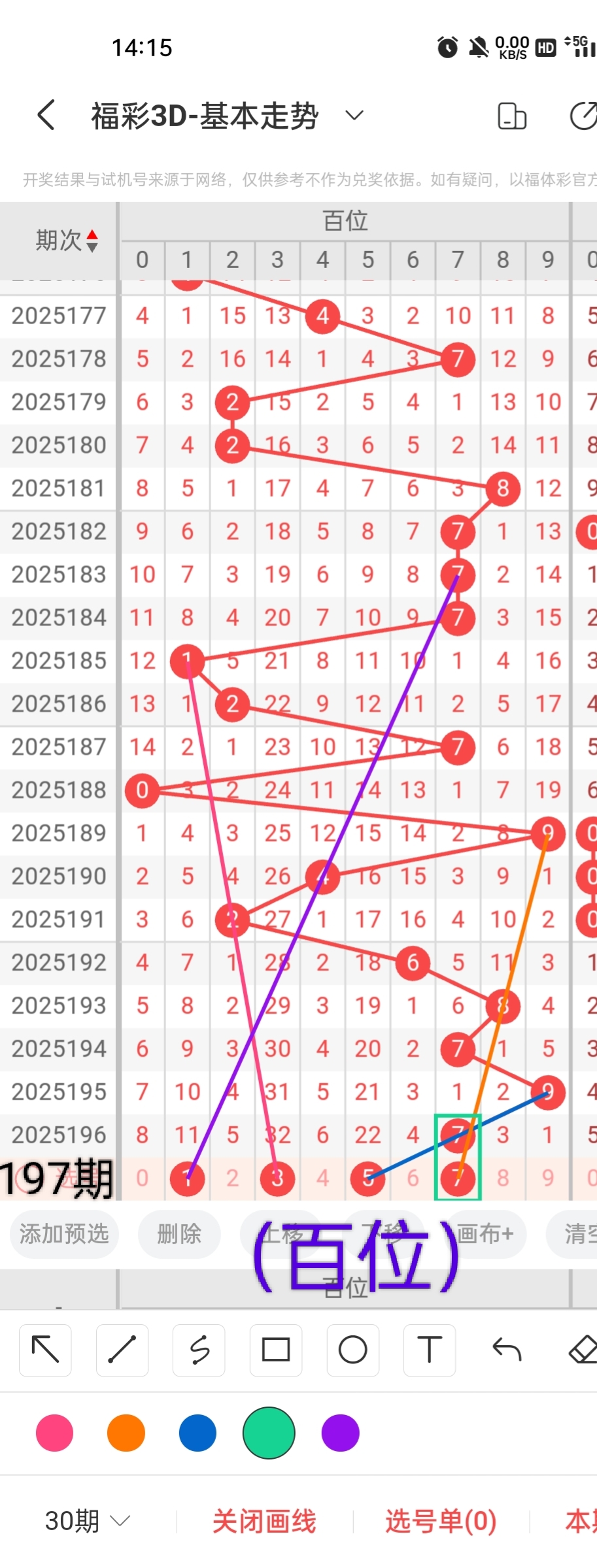597x1568 pixels.
Task: Select the straight line drawing tool
Action: [122, 1350]
